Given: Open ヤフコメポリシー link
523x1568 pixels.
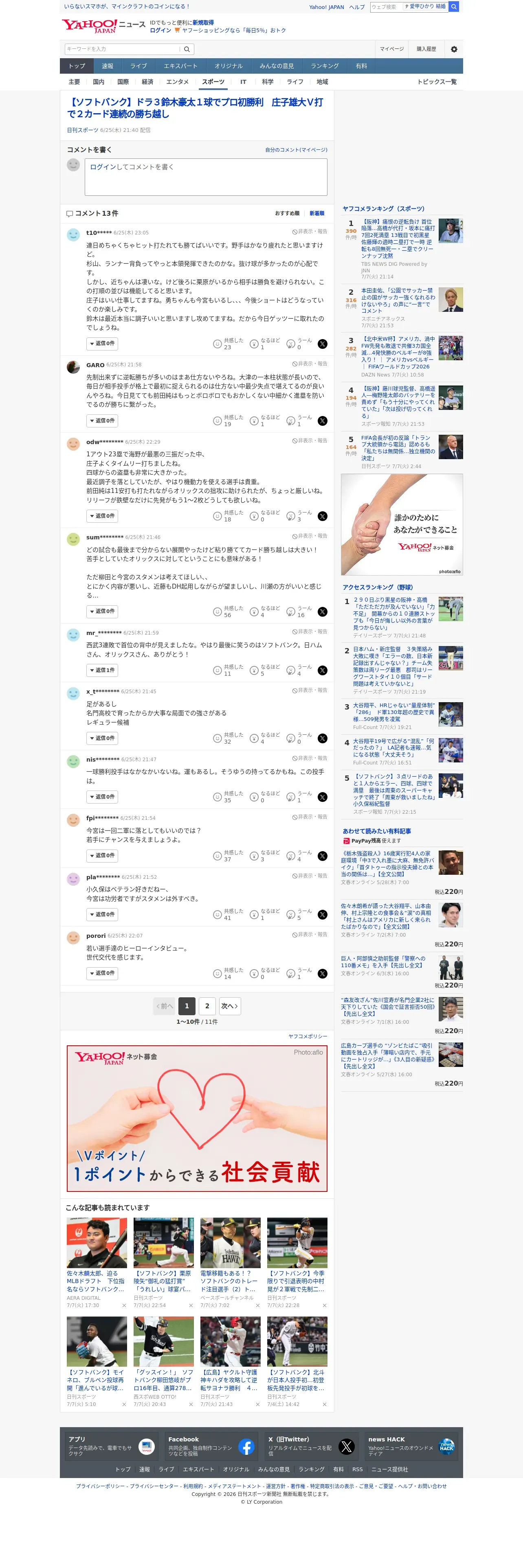Looking at the screenshot, I should pyautogui.click(x=308, y=1037).
